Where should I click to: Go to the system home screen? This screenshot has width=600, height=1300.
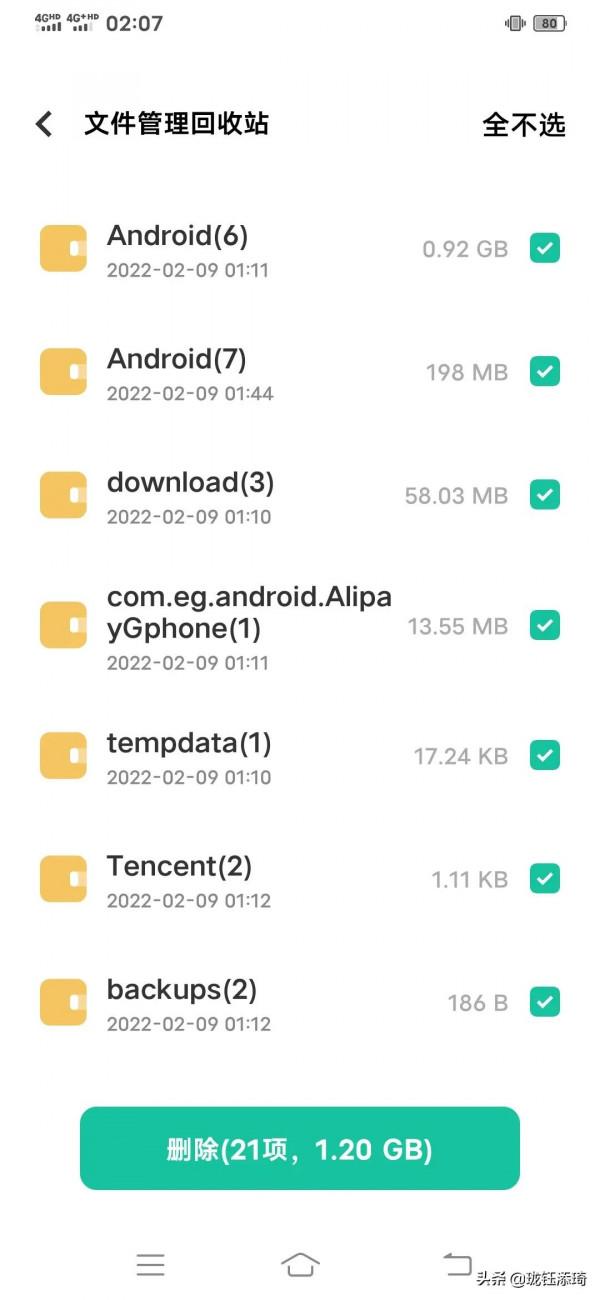[300, 1264]
